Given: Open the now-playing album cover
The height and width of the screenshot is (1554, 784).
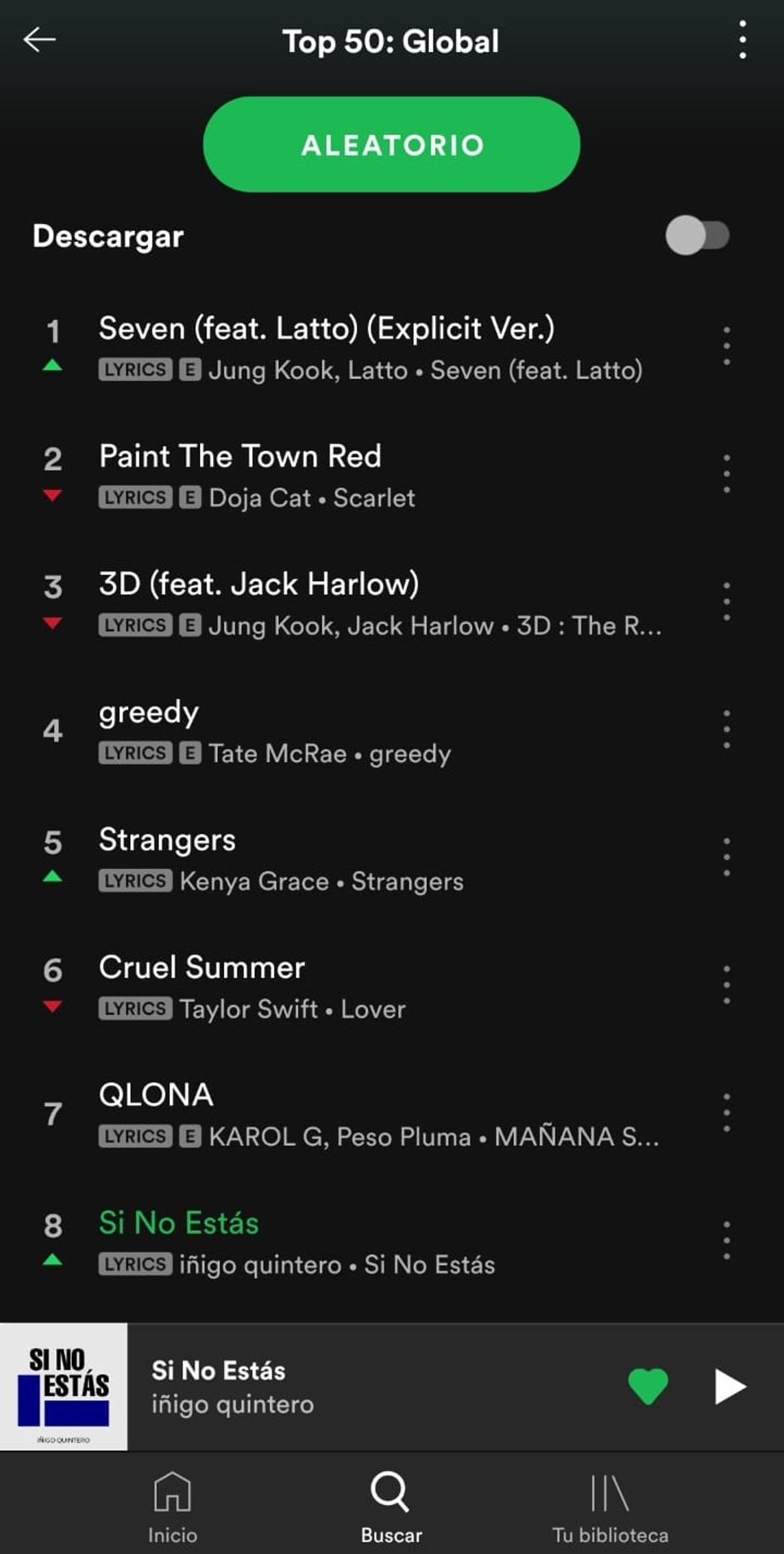Looking at the screenshot, I should pos(64,1386).
